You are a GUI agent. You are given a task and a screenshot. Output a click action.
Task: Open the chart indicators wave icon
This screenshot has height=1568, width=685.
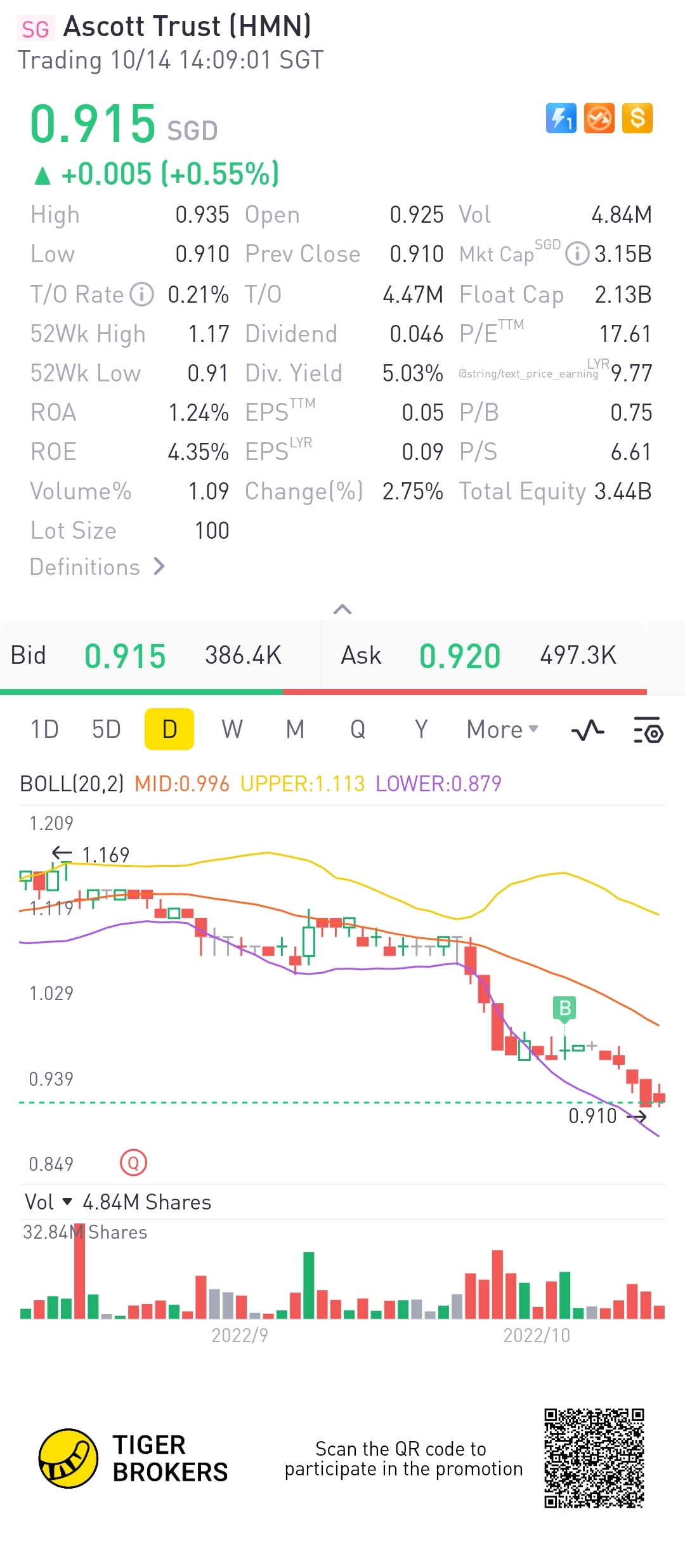click(x=587, y=730)
